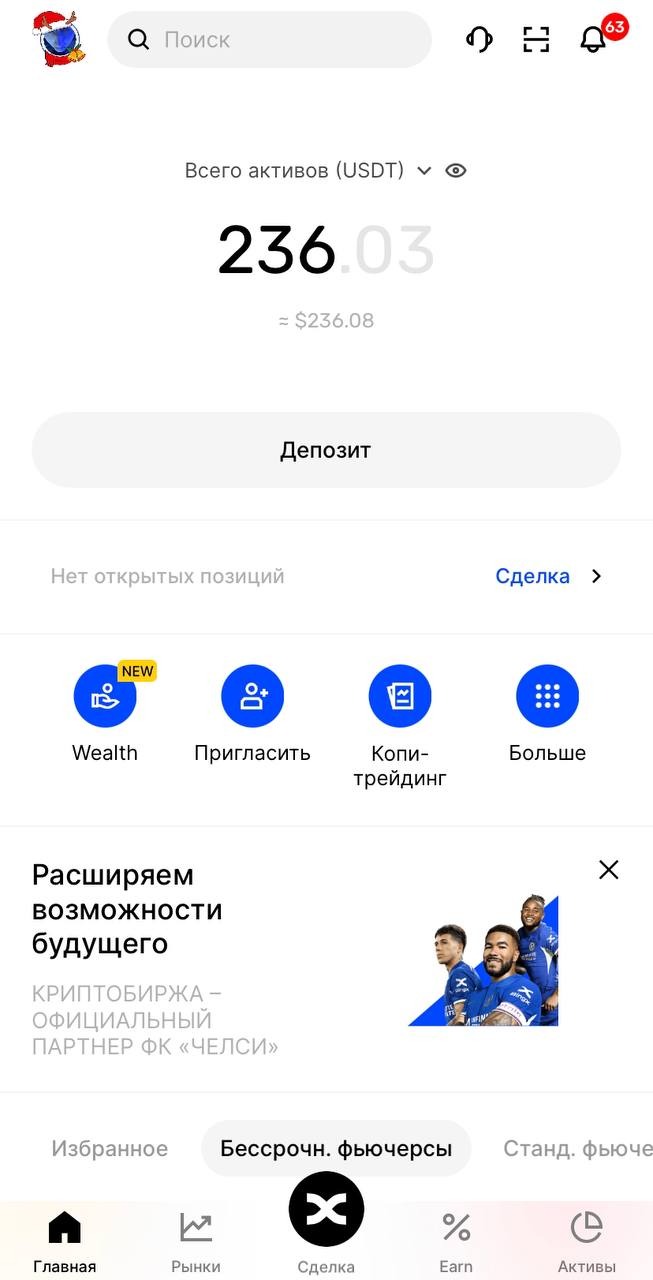This screenshot has height=1280, width=653.
Task: Open Копи-трейдинг shortcut
Action: coord(400,697)
